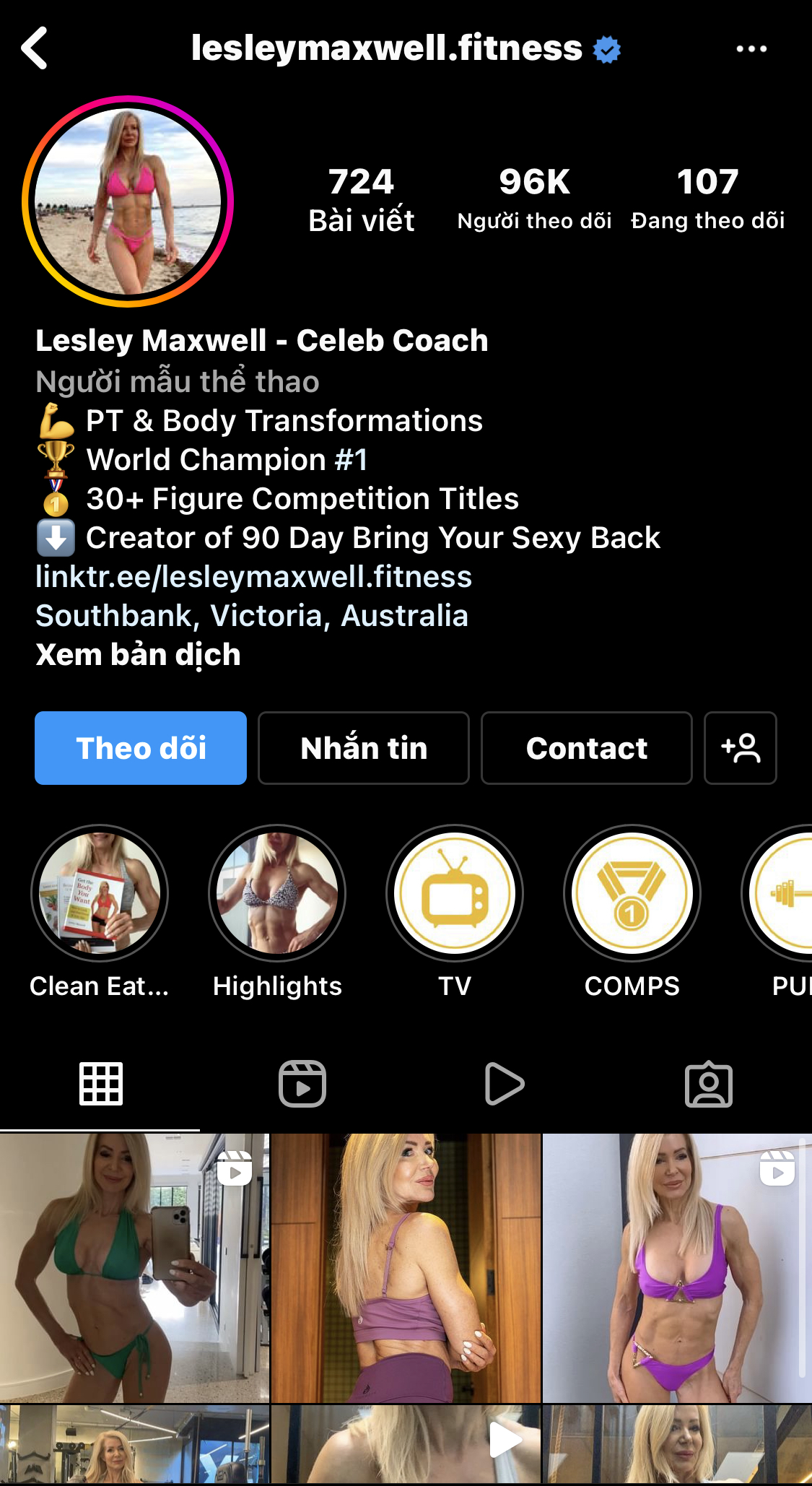This screenshot has width=812, height=1486.
Task: Switch to the tagged photos tab
Action: (708, 1084)
